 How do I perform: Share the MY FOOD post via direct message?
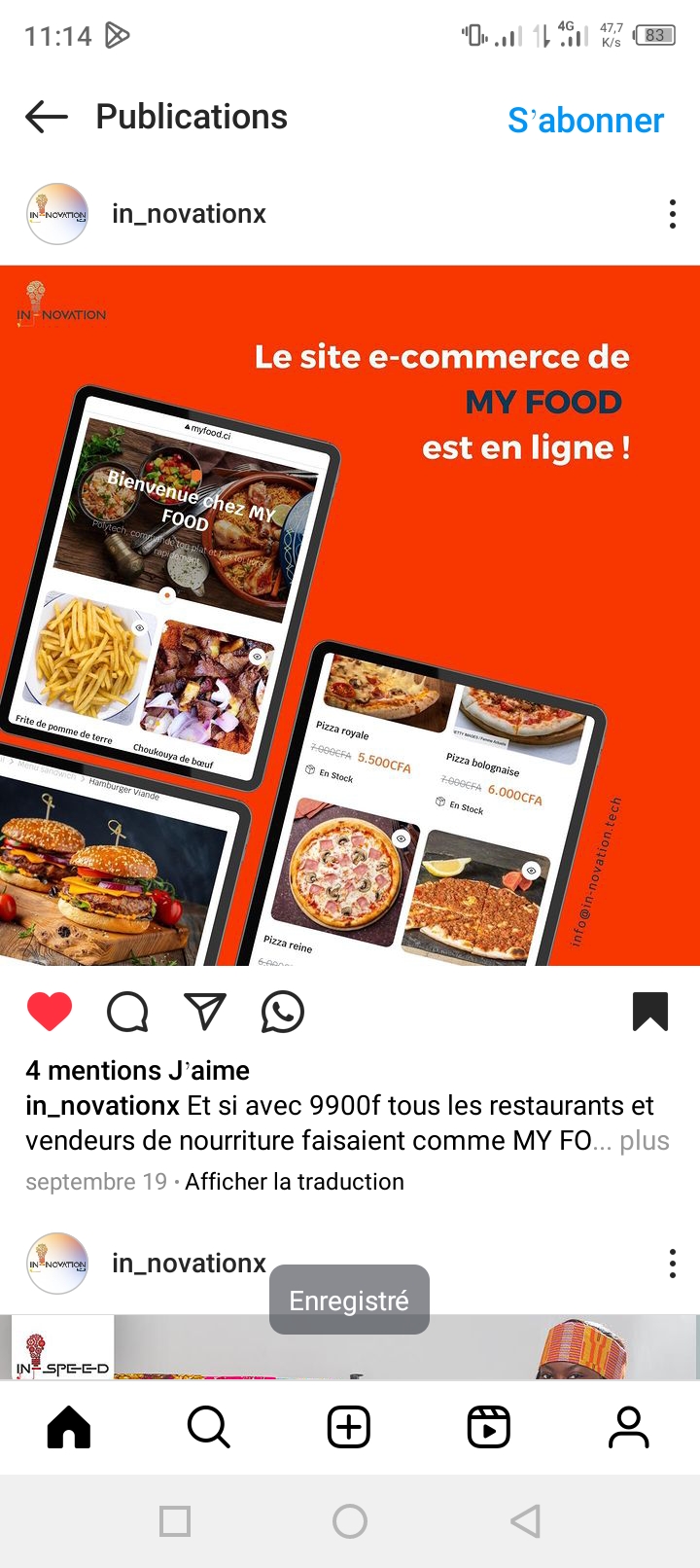coord(205,1012)
